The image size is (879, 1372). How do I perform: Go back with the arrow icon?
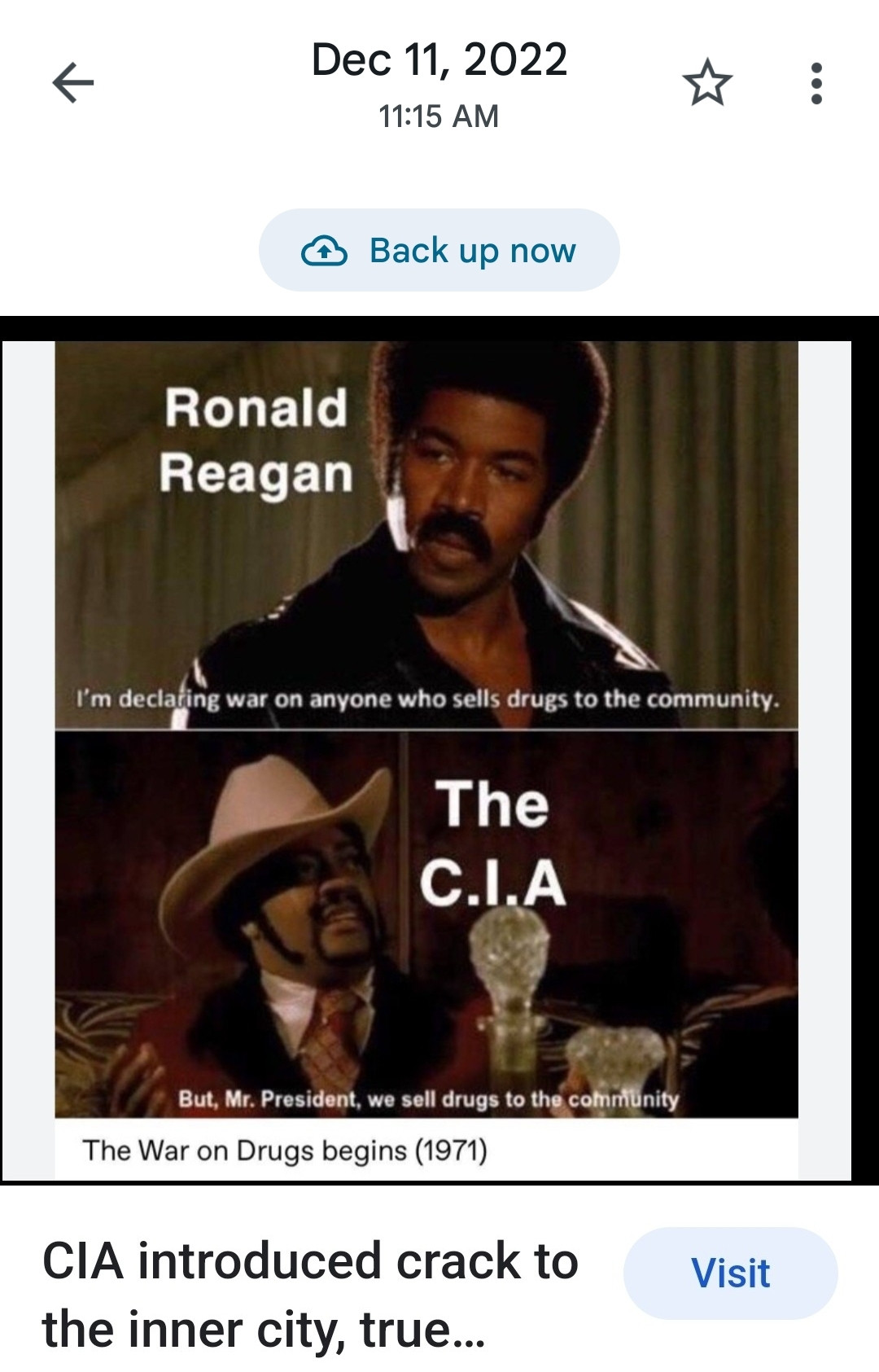(x=73, y=83)
